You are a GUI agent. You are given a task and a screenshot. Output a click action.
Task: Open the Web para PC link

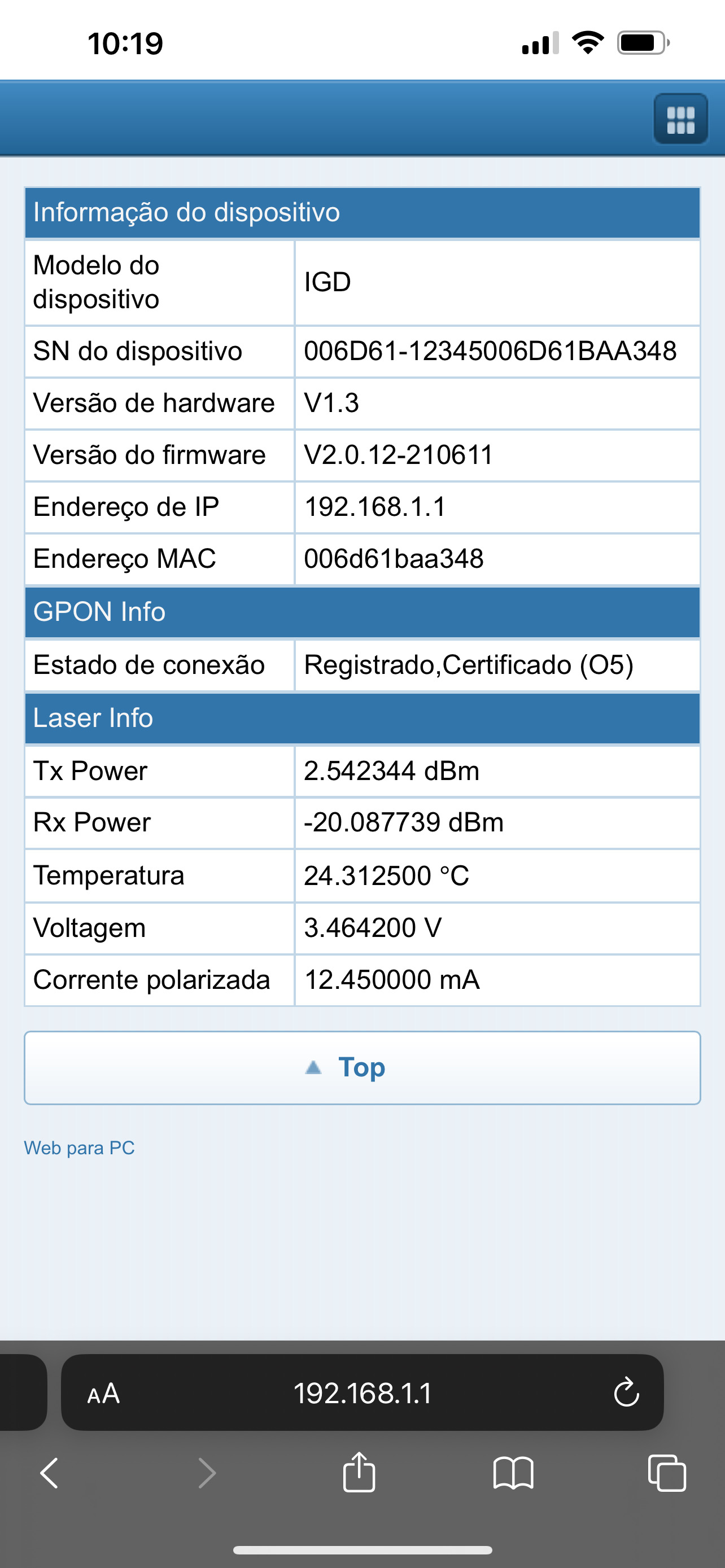(x=79, y=1148)
